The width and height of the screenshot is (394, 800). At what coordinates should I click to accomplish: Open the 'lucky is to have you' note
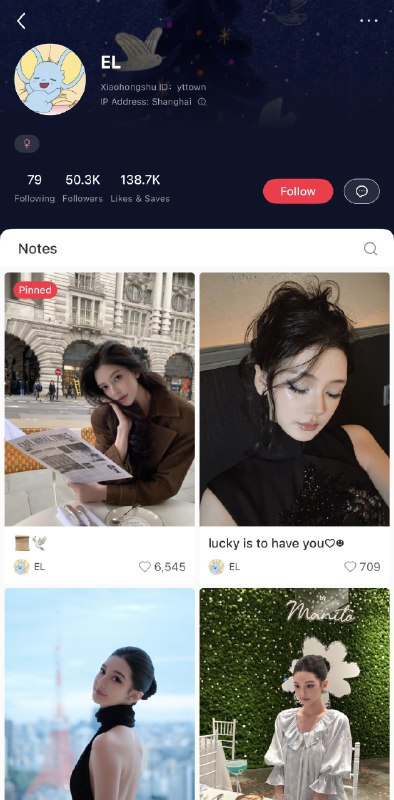pos(294,399)
